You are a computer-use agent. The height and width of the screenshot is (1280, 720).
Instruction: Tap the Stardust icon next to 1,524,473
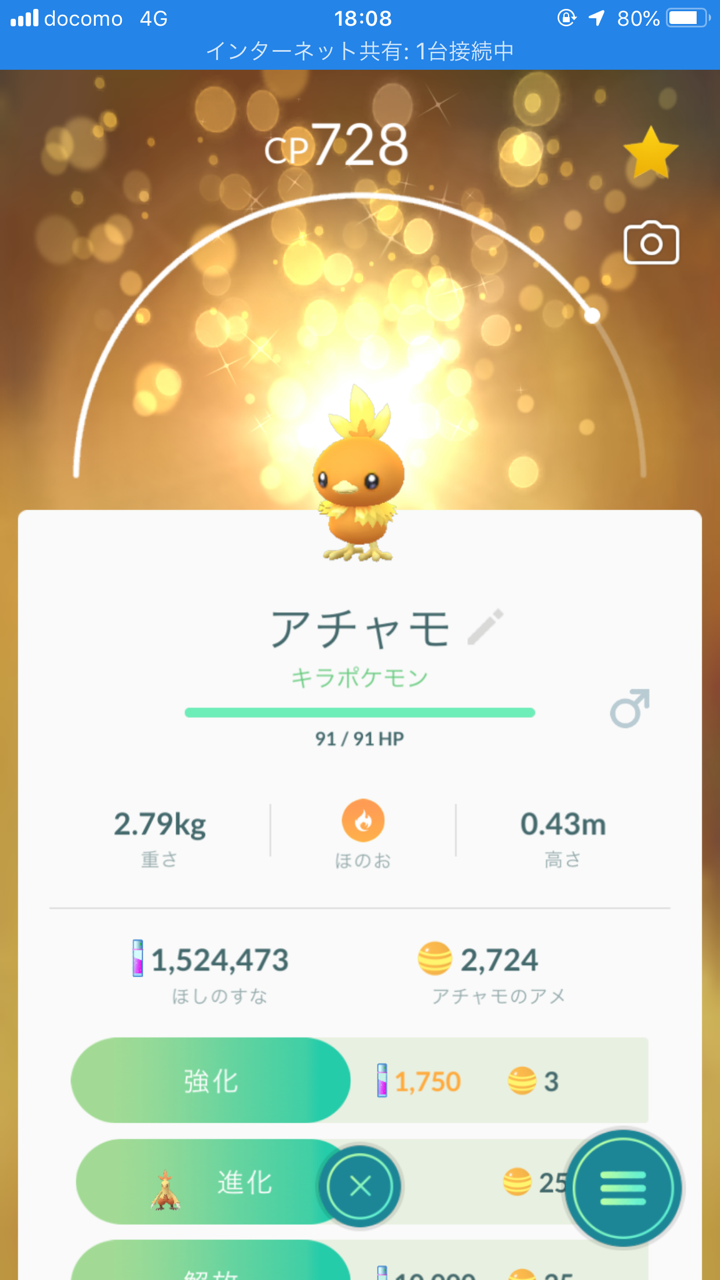[x=133, y=959]
